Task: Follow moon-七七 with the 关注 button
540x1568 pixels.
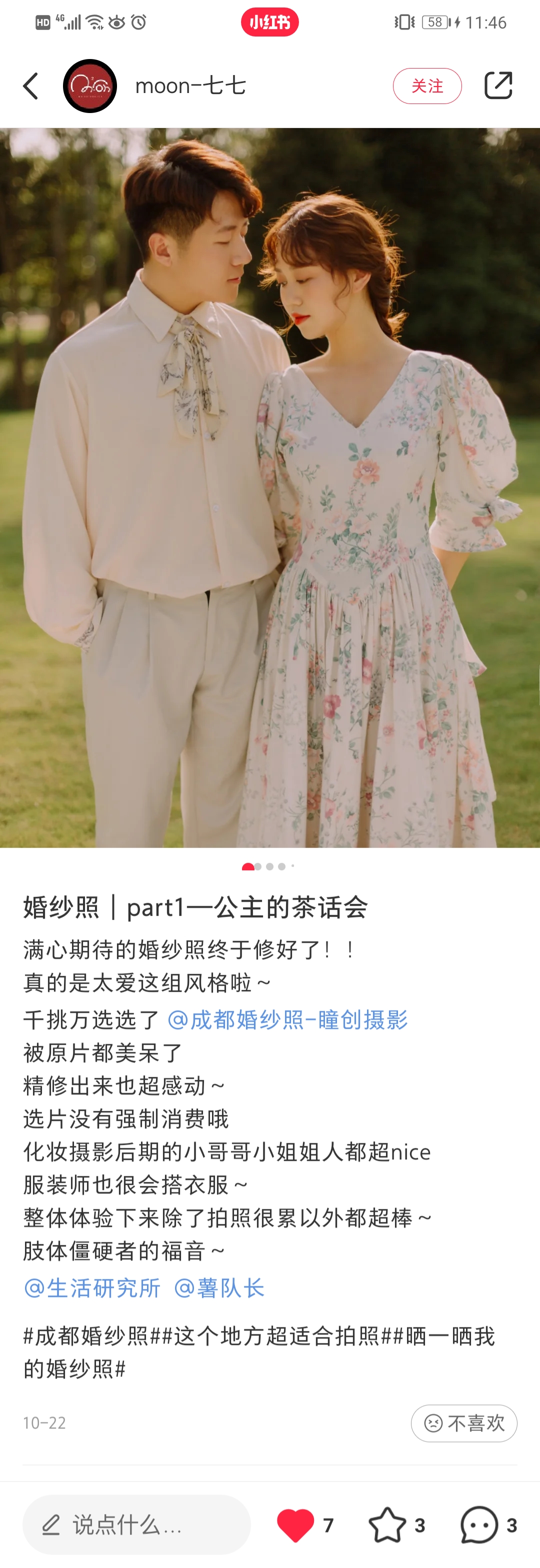Action: point(427,86)
